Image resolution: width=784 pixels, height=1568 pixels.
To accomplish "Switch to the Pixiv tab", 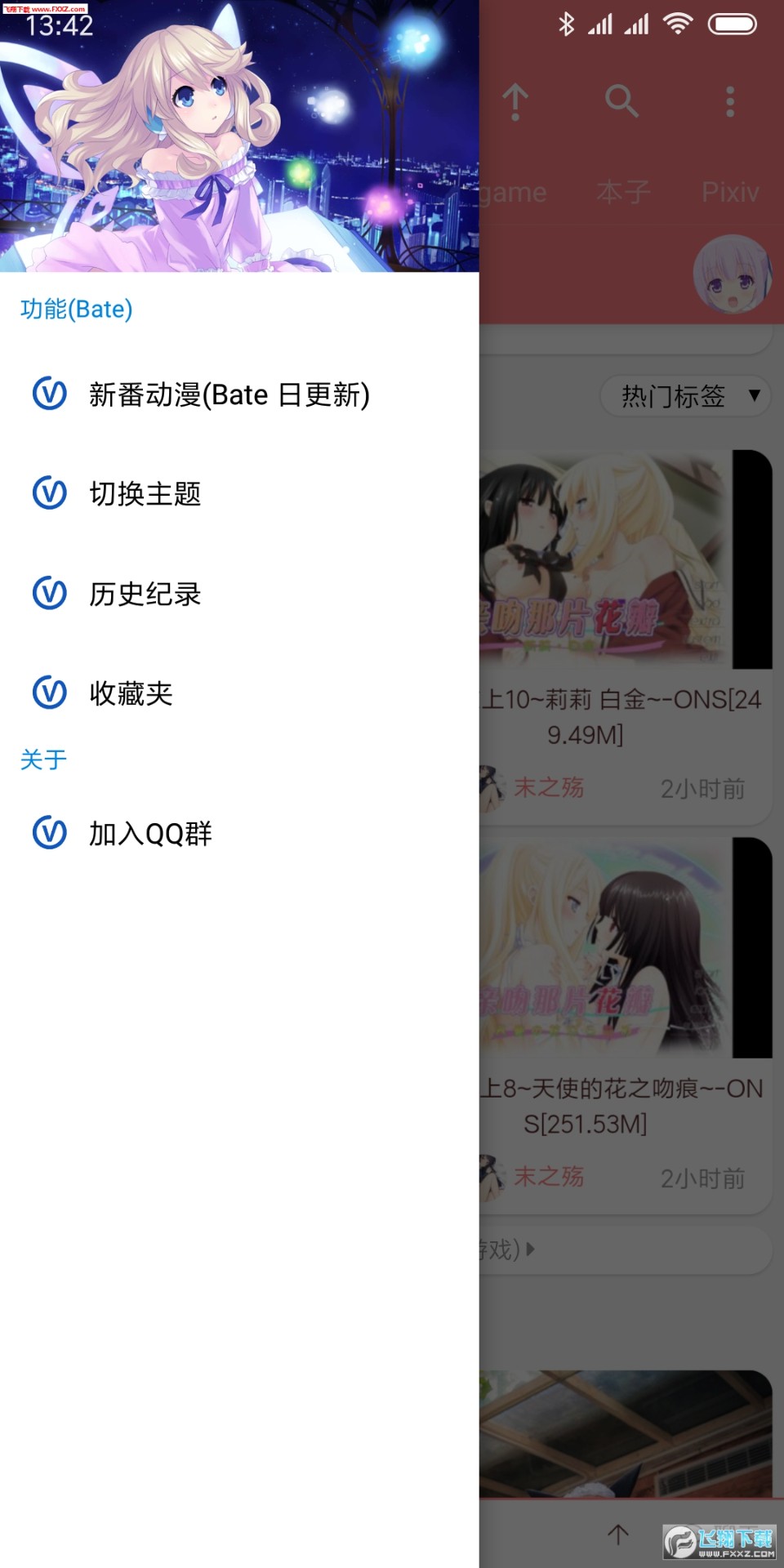I will (731, 192).
